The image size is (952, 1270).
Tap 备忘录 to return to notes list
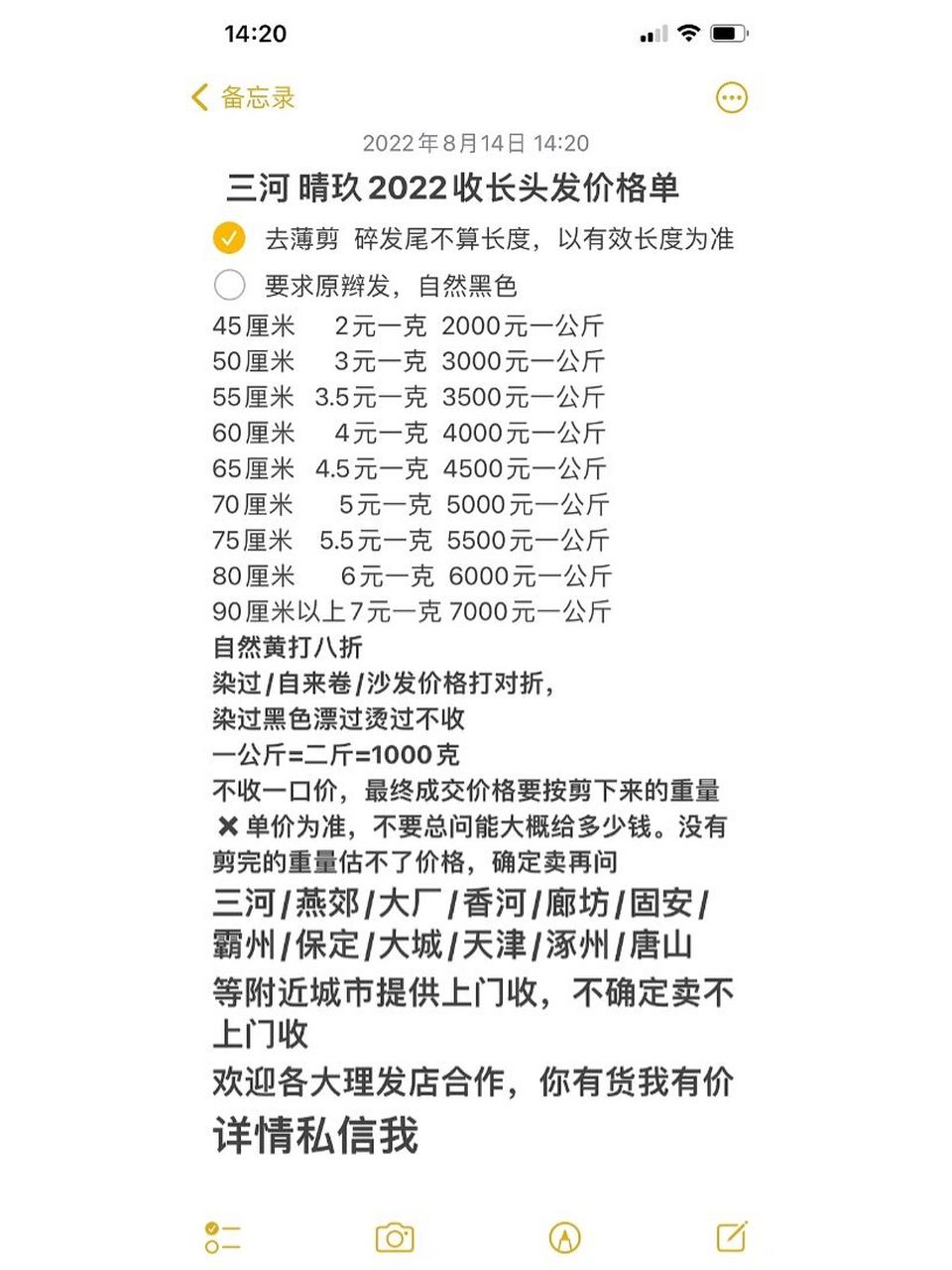(x=256, y=97)
